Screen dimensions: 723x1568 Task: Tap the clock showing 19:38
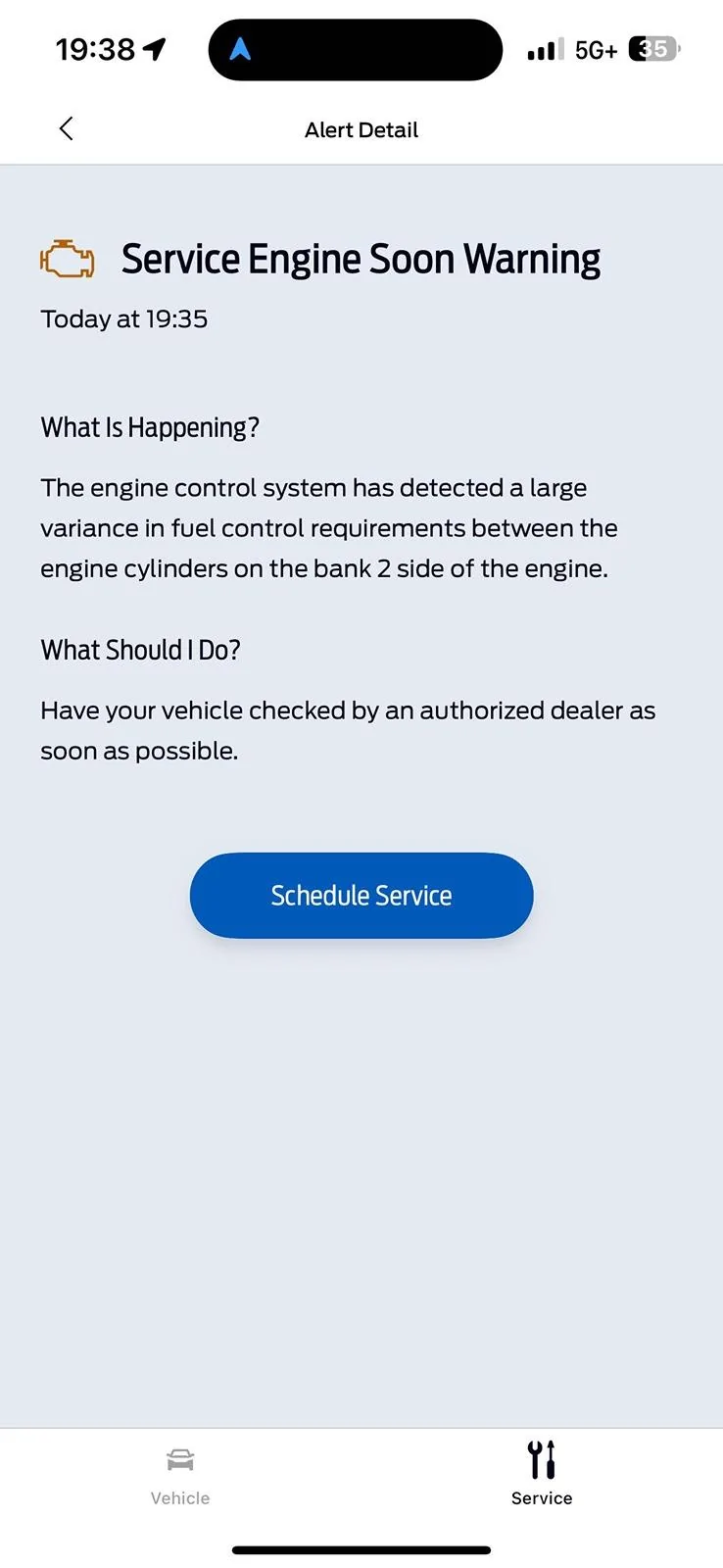[x=96, y=48]
